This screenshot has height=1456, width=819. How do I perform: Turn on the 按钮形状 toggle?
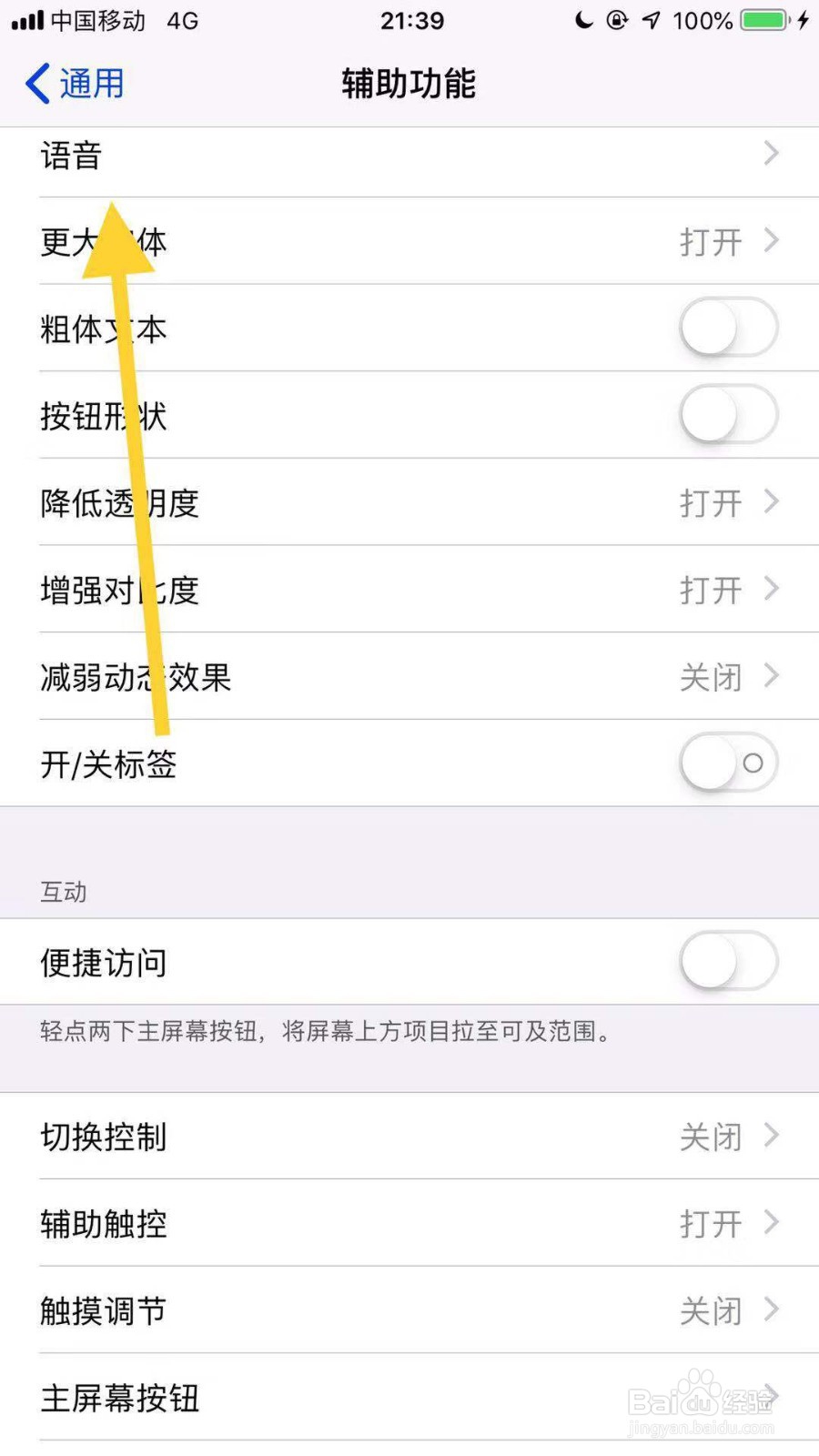(726, 415)
